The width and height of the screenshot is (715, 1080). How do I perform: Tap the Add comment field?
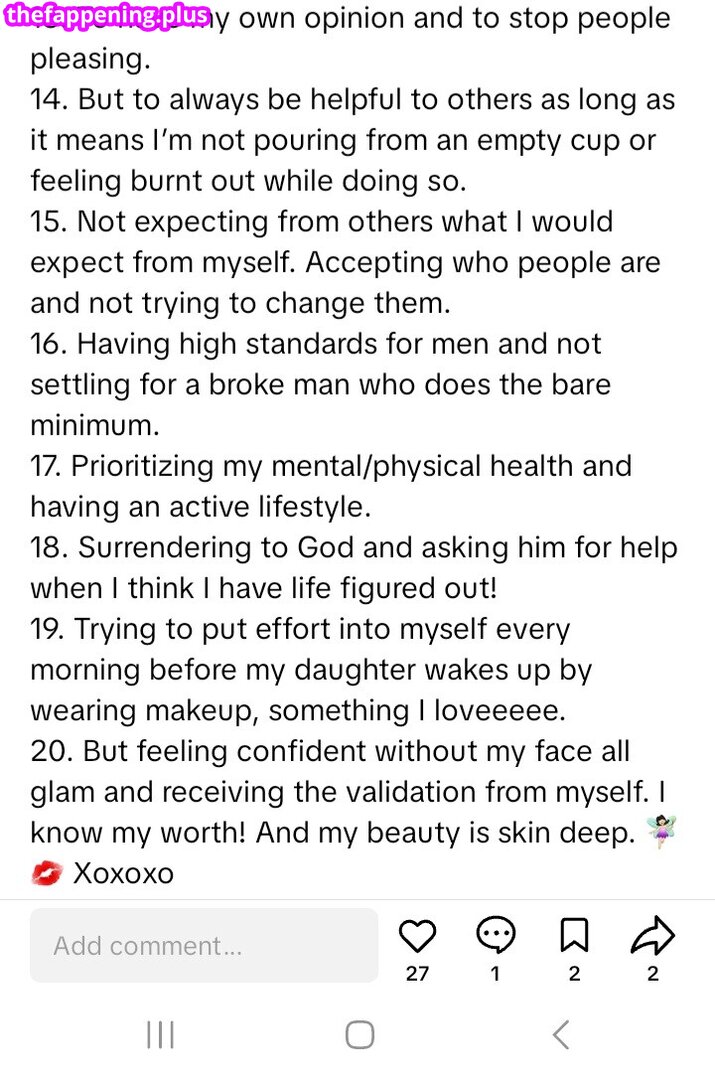tap(204, 945)
